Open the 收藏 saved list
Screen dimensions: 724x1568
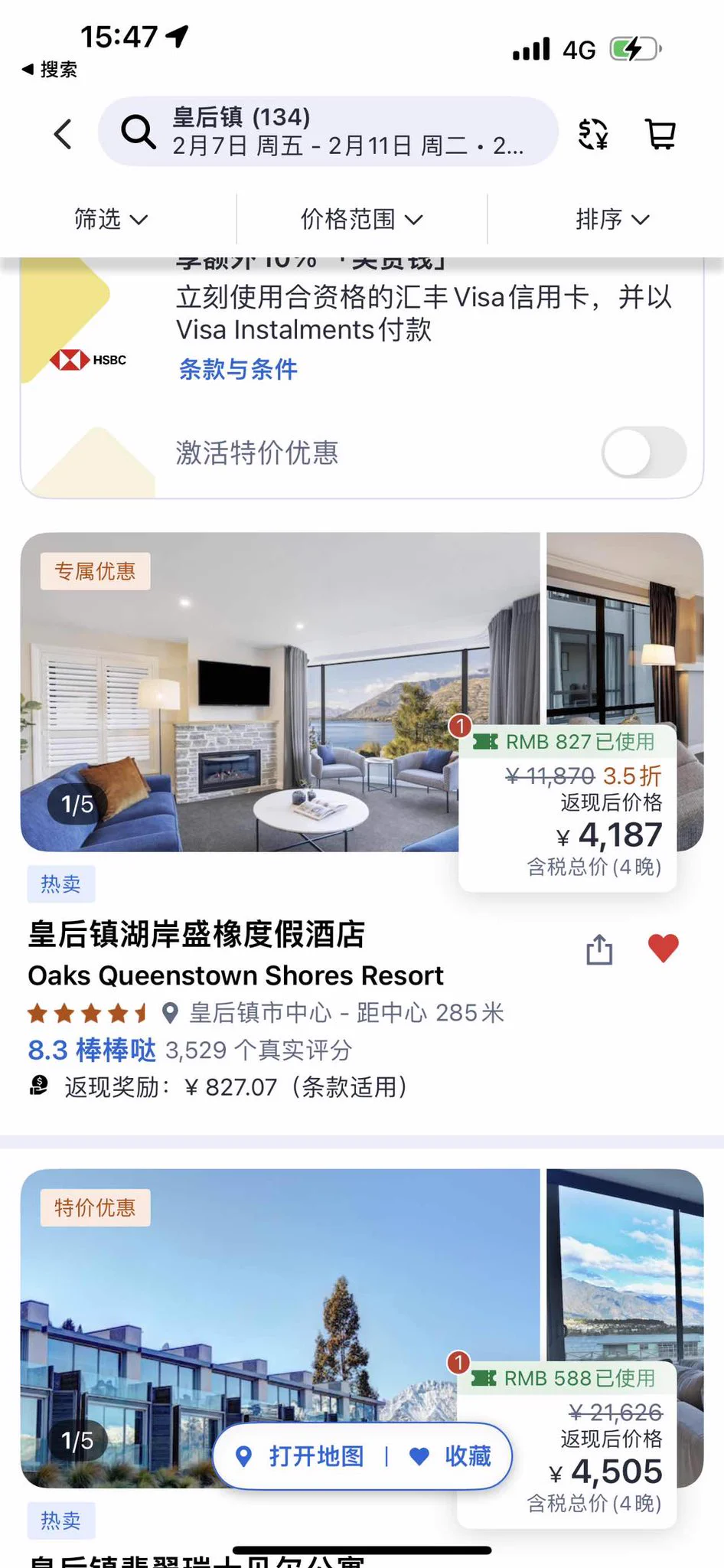[452, 1456]
